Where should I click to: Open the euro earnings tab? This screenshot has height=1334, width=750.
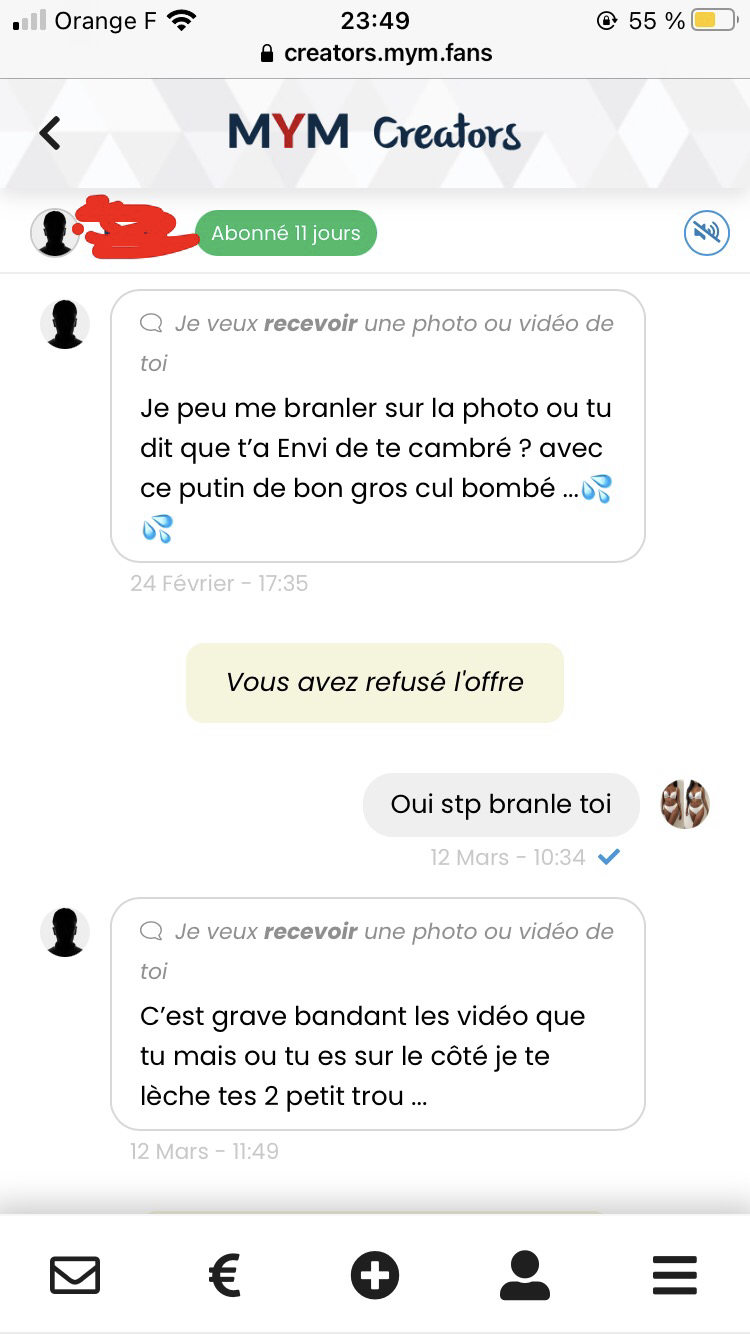(225, 1276)
